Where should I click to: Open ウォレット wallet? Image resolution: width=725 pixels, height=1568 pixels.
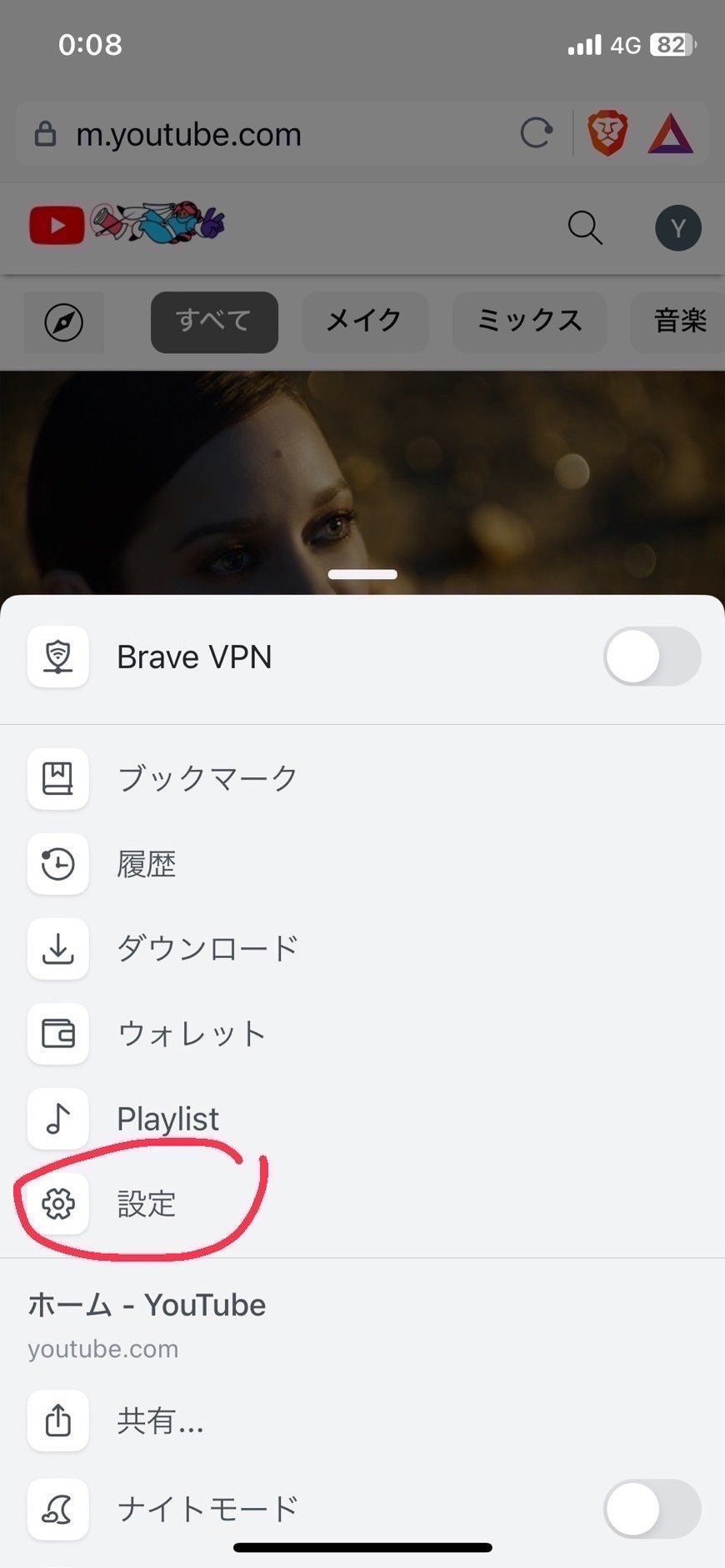tap(362, 1034)
